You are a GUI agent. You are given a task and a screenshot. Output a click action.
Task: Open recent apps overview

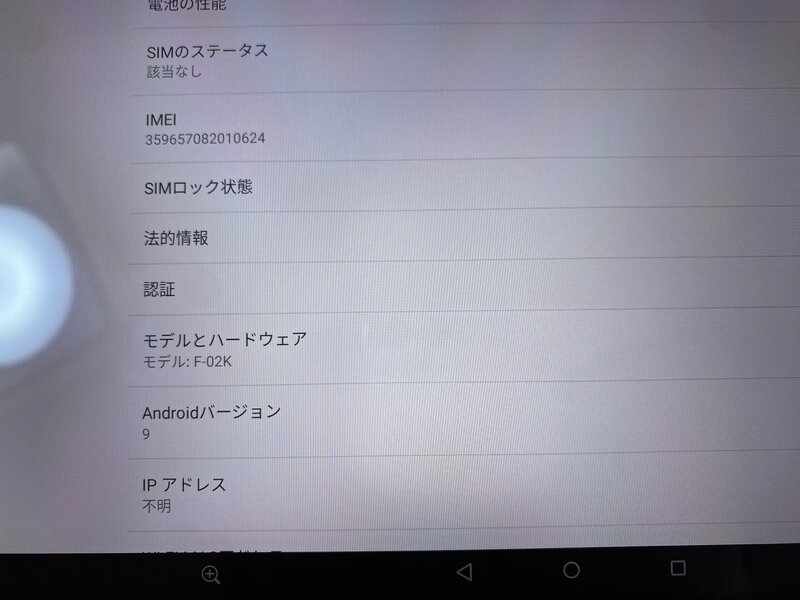point(678,568)
